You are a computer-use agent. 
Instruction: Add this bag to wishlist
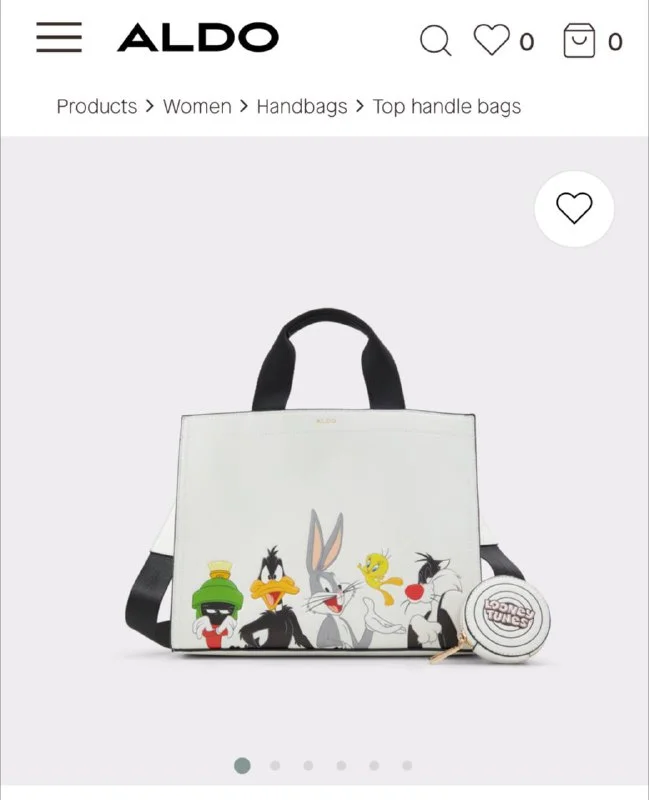point(574,208)
